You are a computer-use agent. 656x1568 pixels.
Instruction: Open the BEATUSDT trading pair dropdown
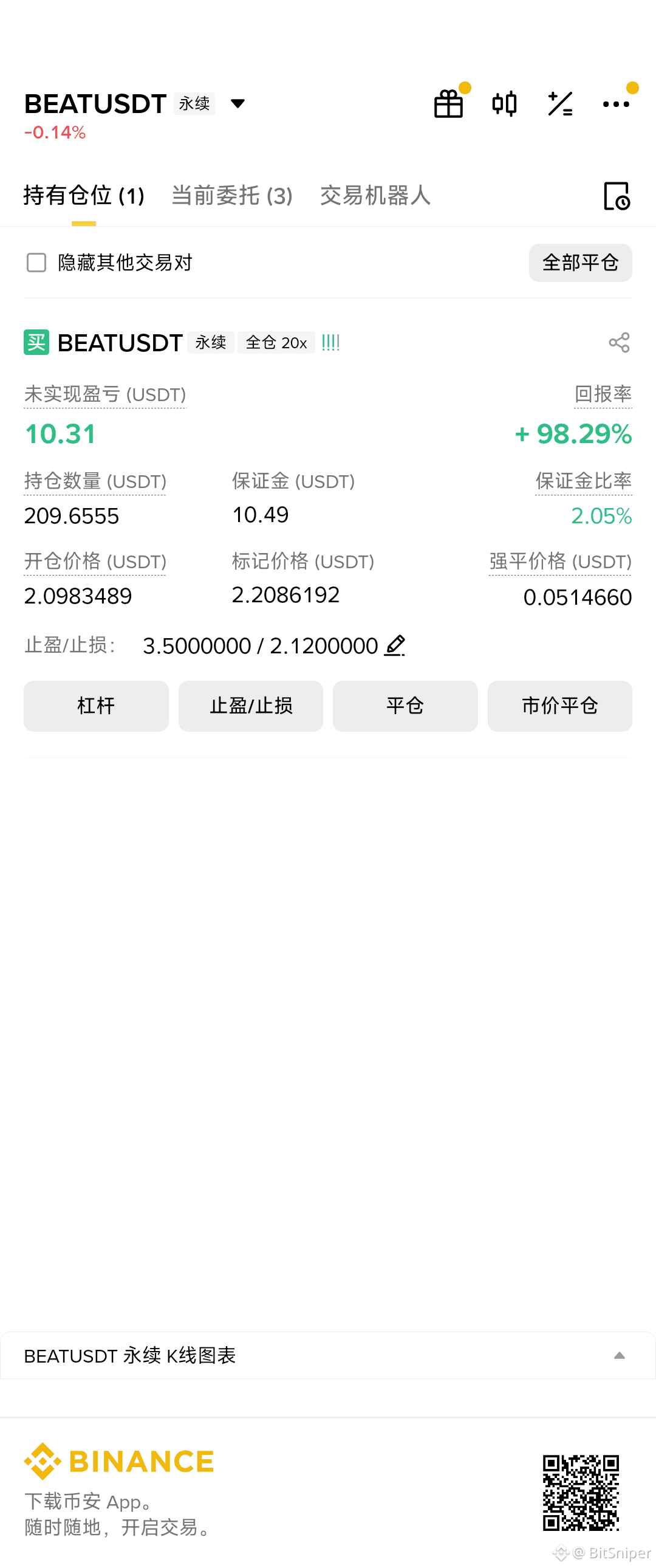click(237, 103)
